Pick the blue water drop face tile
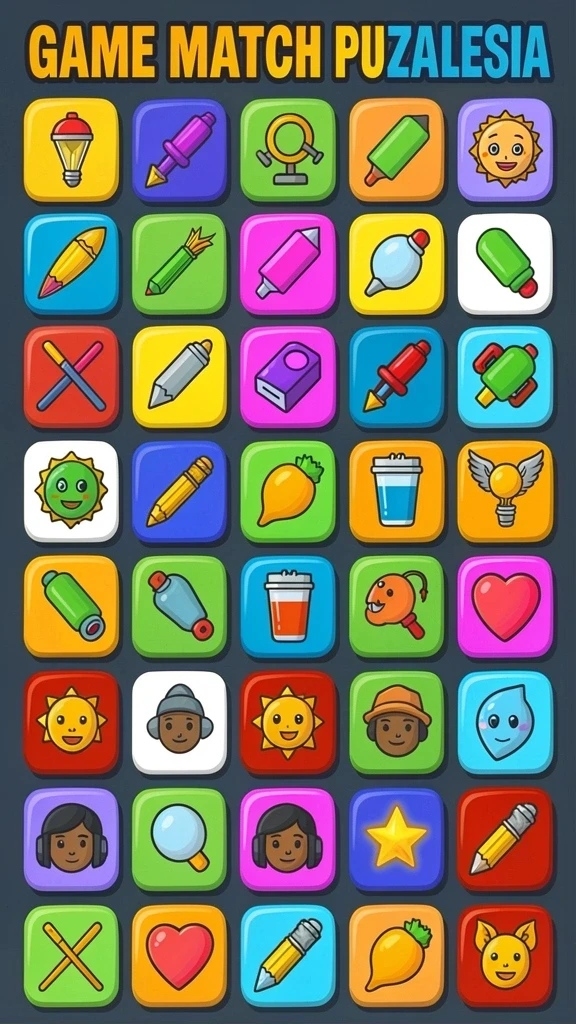Image resolution: width=576 pixels, height=1024 pixels. tap(505, 722)
